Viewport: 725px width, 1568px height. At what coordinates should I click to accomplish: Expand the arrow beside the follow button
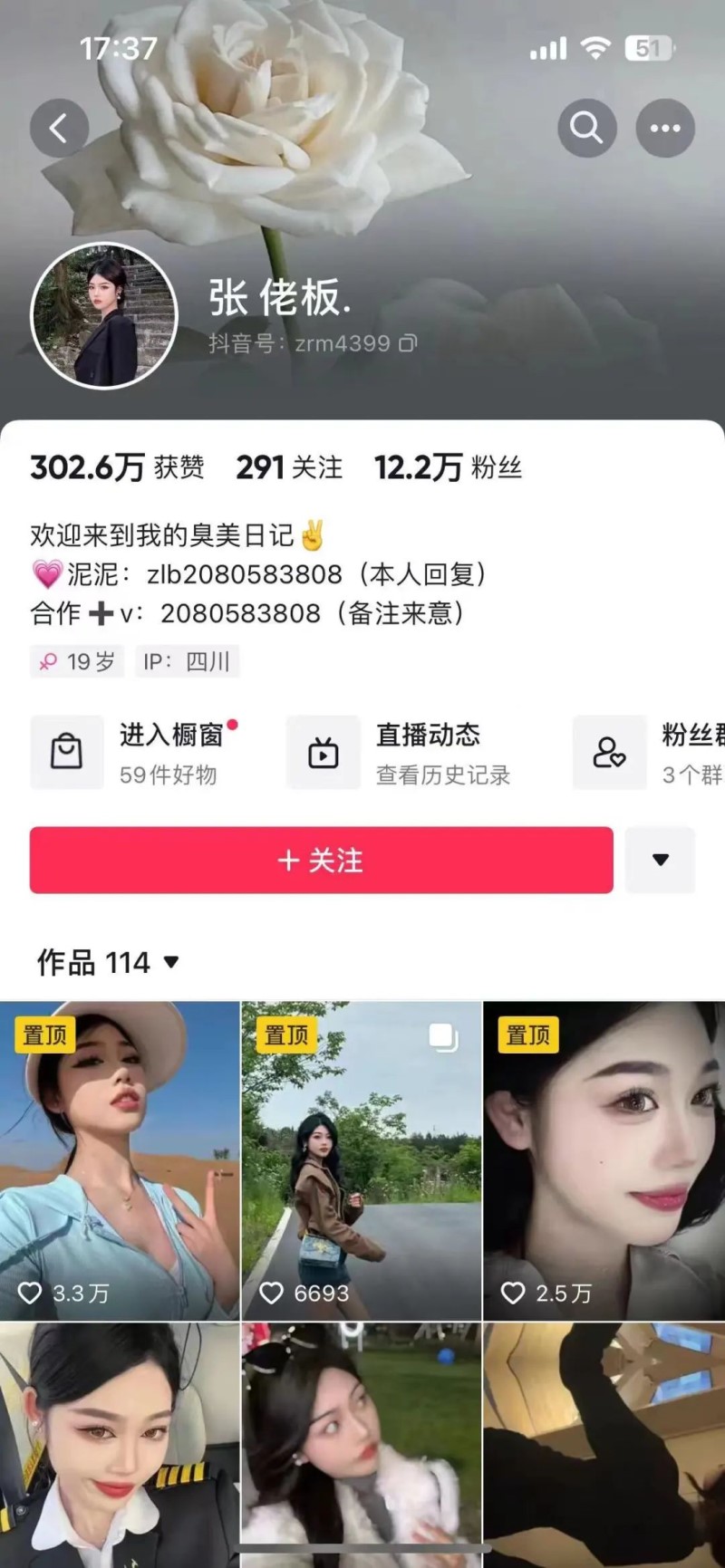pyautogui.click(x=661, y=860)
